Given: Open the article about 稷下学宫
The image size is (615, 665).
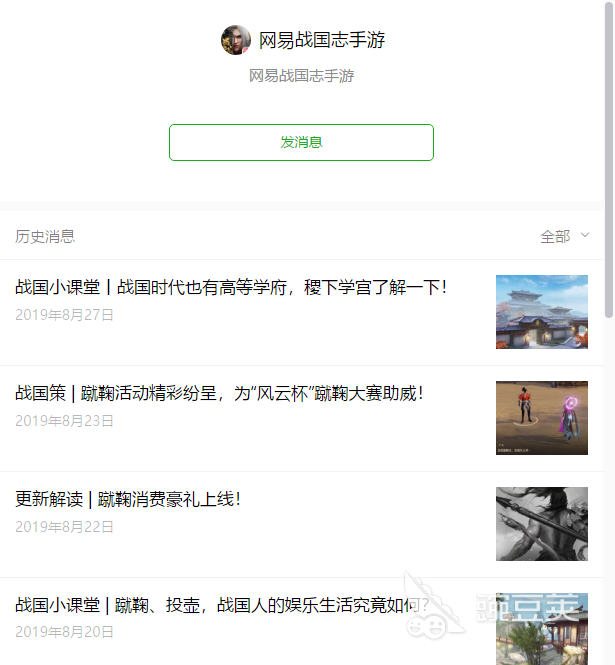Looking at the screenshot, I should click(231, 288).
